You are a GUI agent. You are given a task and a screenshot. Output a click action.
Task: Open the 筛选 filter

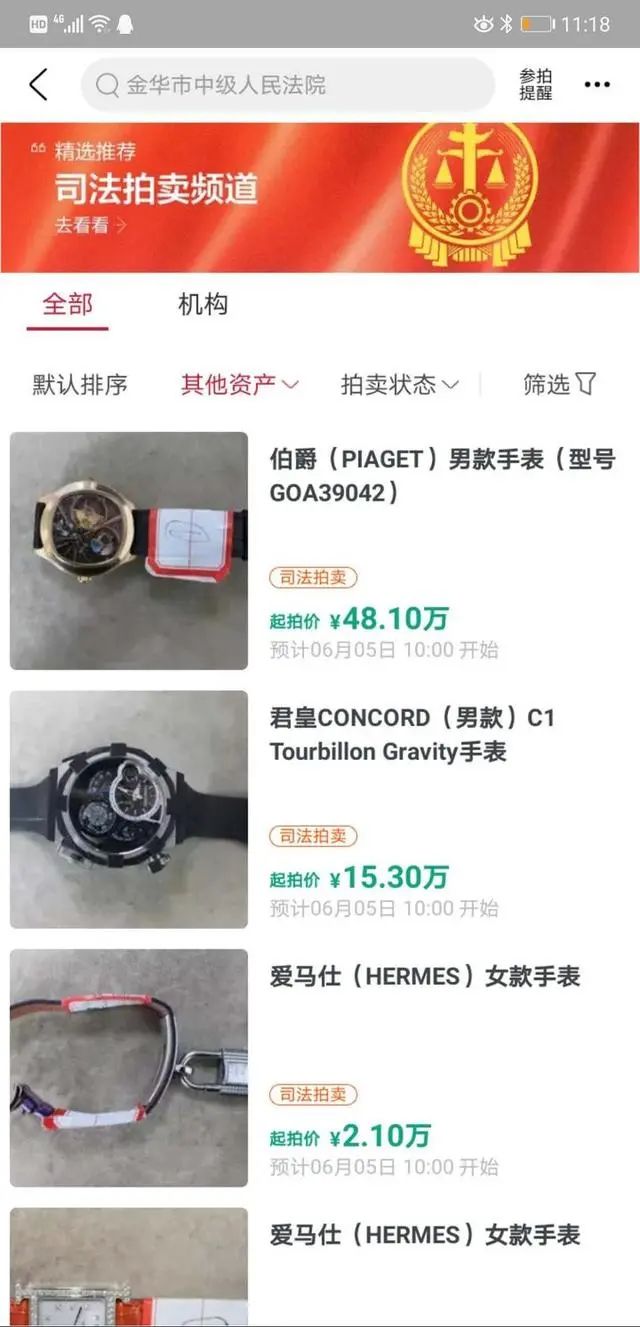pyautogui.click(x=559, y=384)
